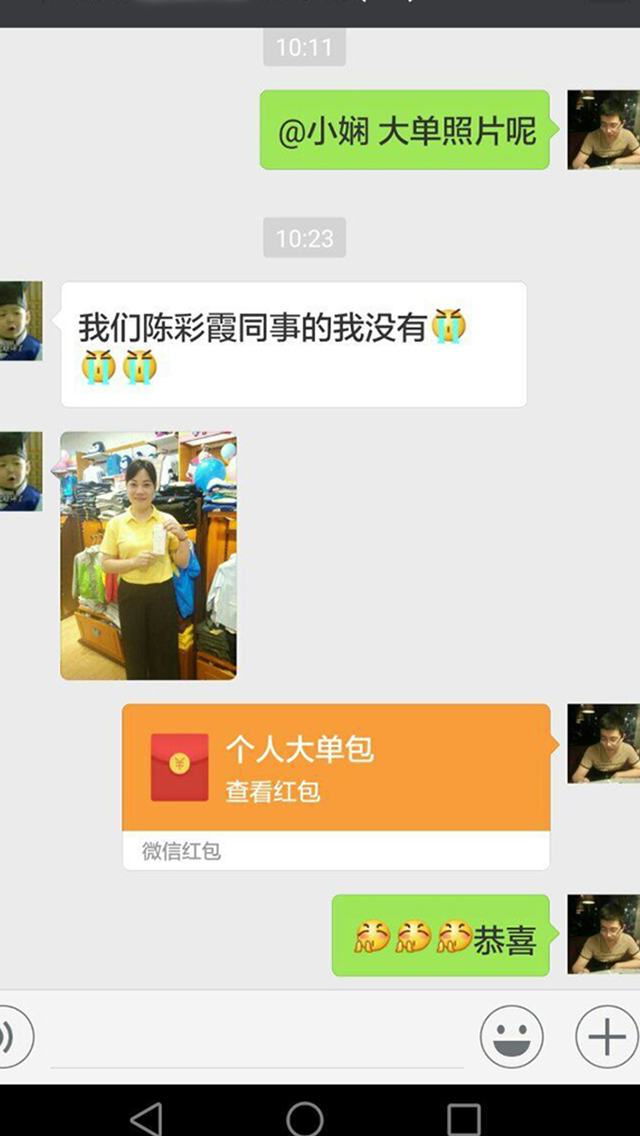Focus the message text field
The height and width of the screenshot is (1136, 640).
tap(256, 1037)
